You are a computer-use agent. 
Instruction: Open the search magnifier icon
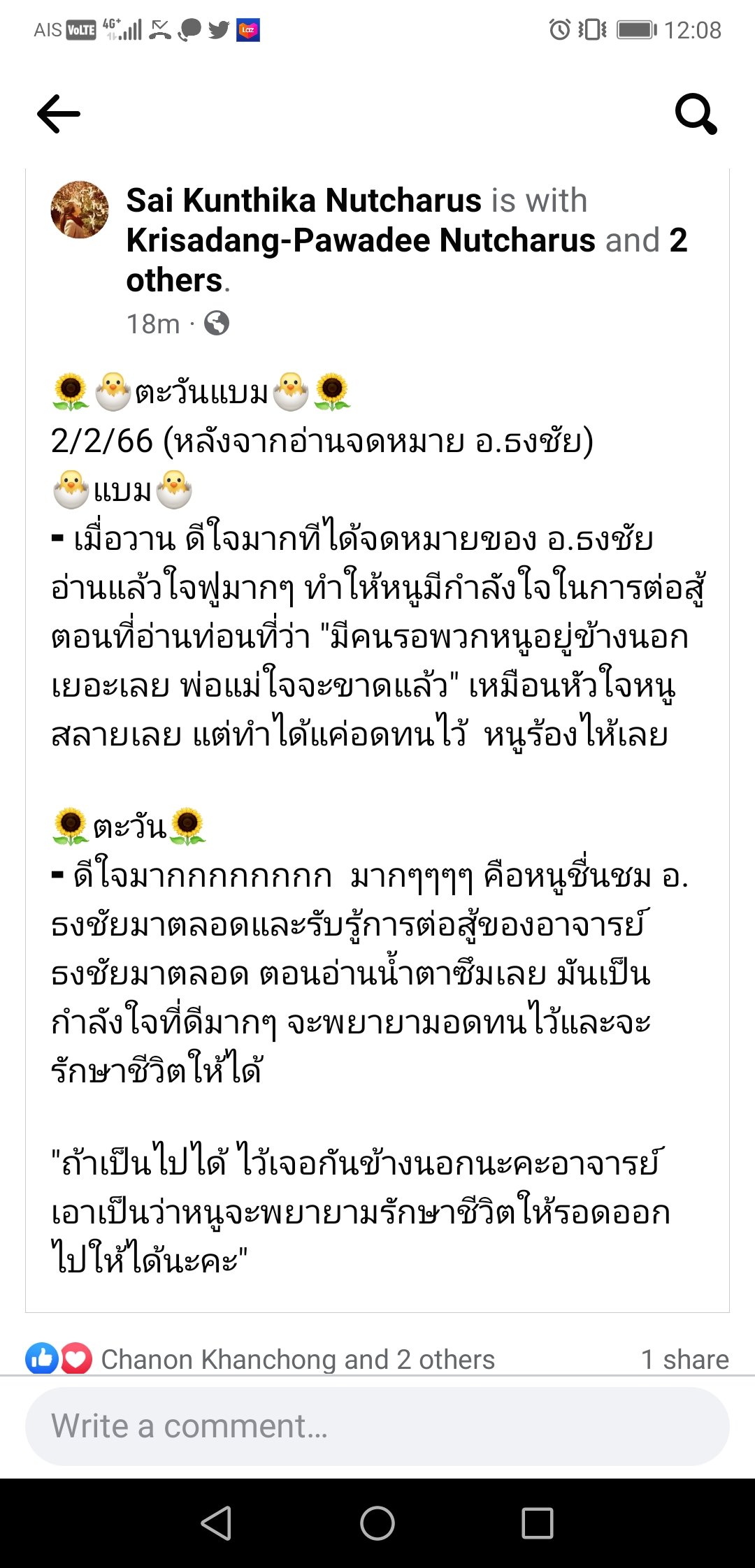696,115
